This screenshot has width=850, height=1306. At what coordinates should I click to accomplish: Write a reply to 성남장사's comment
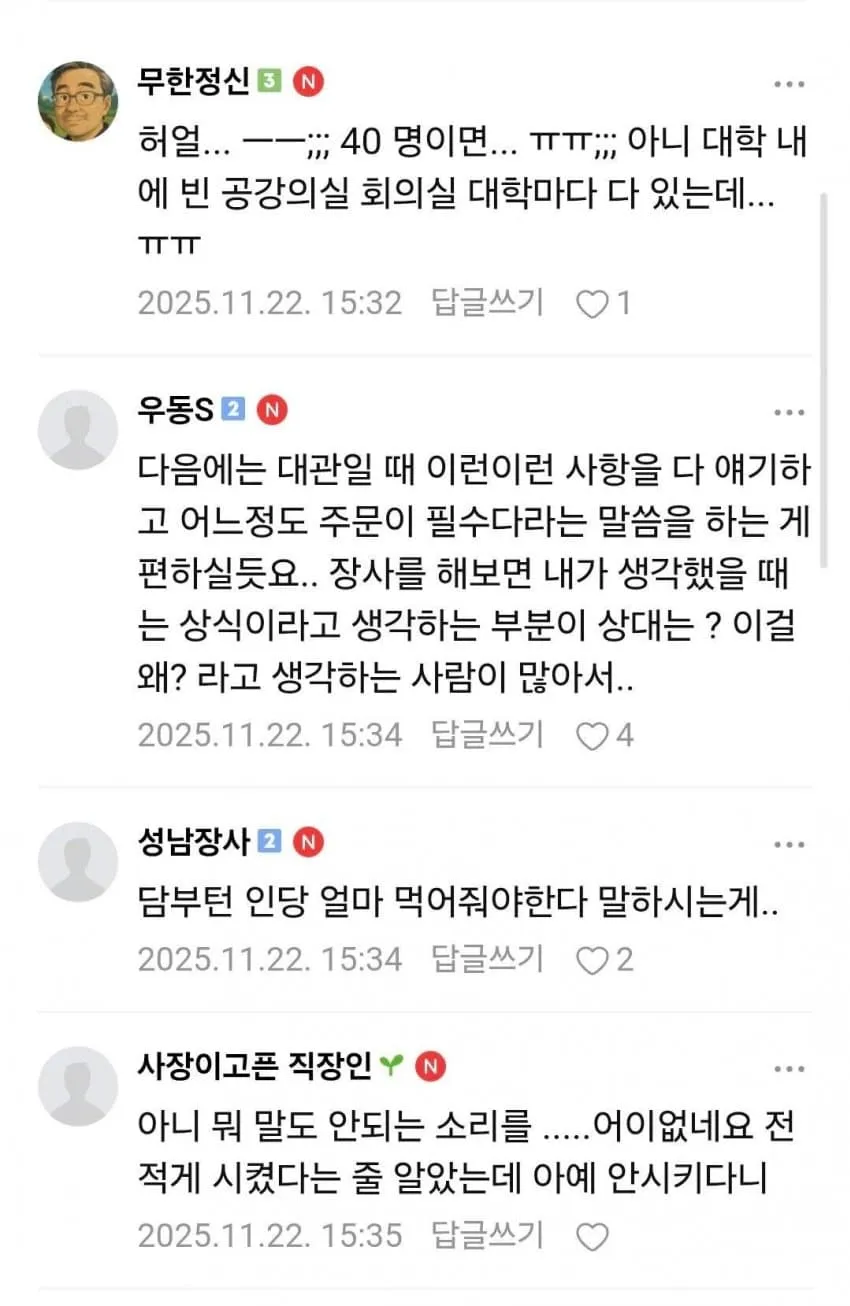coord(488,959)
